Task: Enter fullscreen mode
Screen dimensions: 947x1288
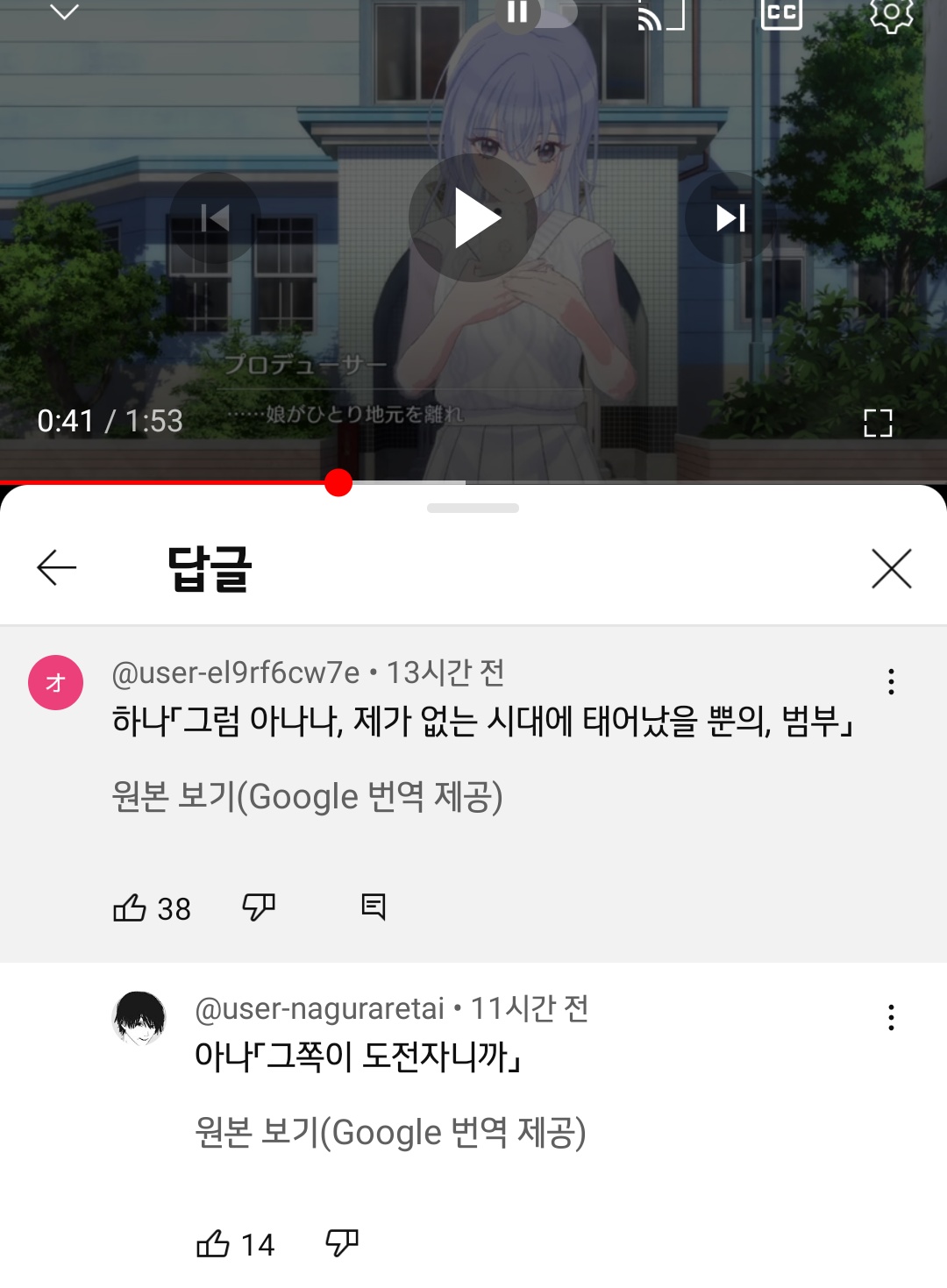Action: (x=877, y=423)
